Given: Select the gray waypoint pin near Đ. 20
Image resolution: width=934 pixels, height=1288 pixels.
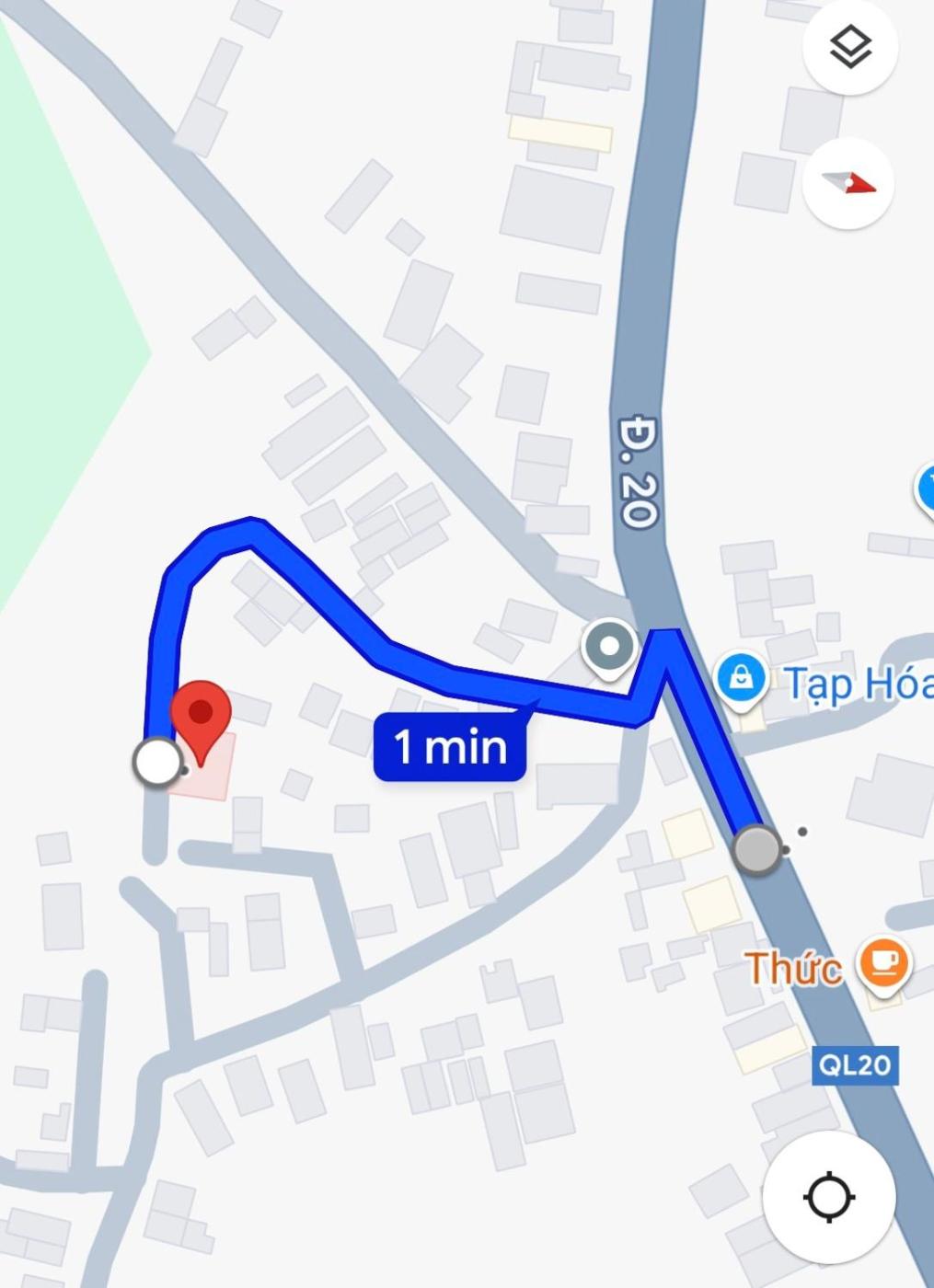Looking at the screenshot, I should pyautogui.click(x=609, y=646).
